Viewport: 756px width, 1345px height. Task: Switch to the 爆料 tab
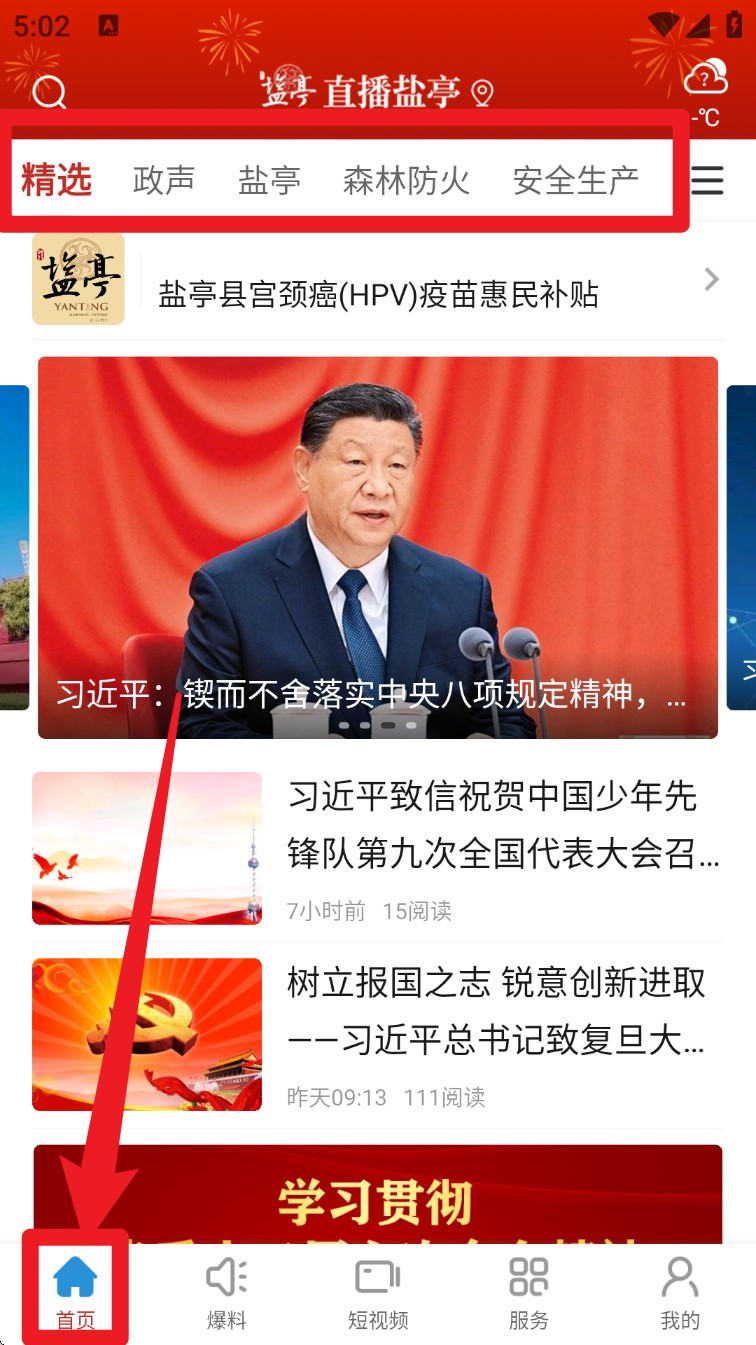click(x=226, y=1292)
